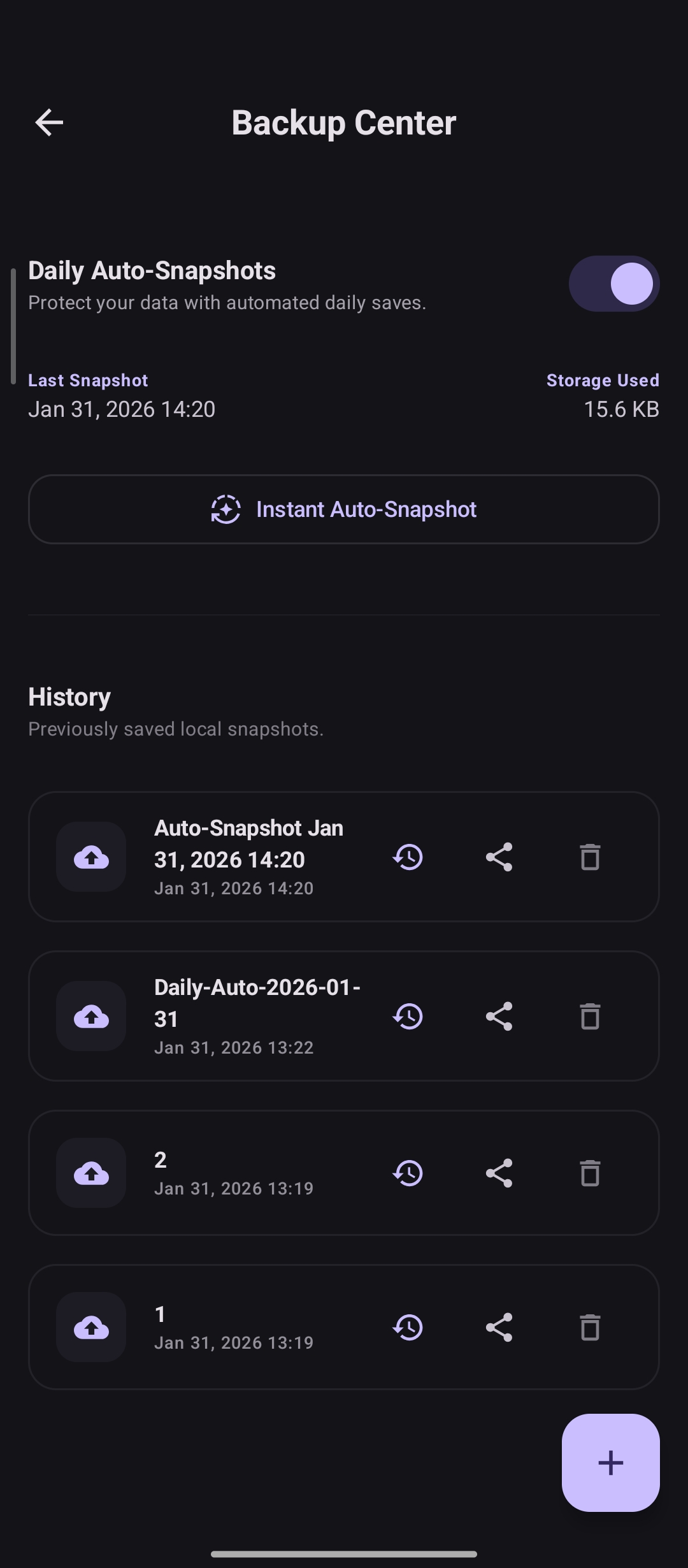Delete Auto-Snapshot Jan 31, 2026 14:20
This screenshot has width=688, height=1568.
tap(590, 857)
